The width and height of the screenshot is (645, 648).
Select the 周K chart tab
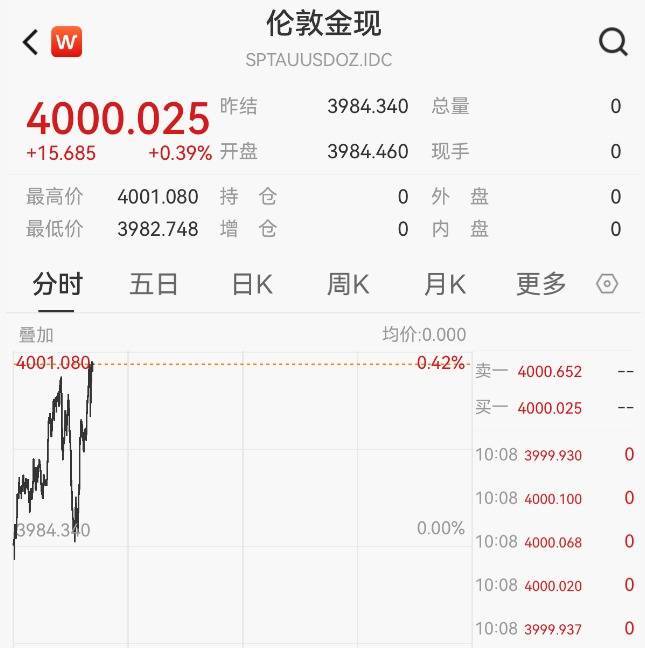coord(348,284)
